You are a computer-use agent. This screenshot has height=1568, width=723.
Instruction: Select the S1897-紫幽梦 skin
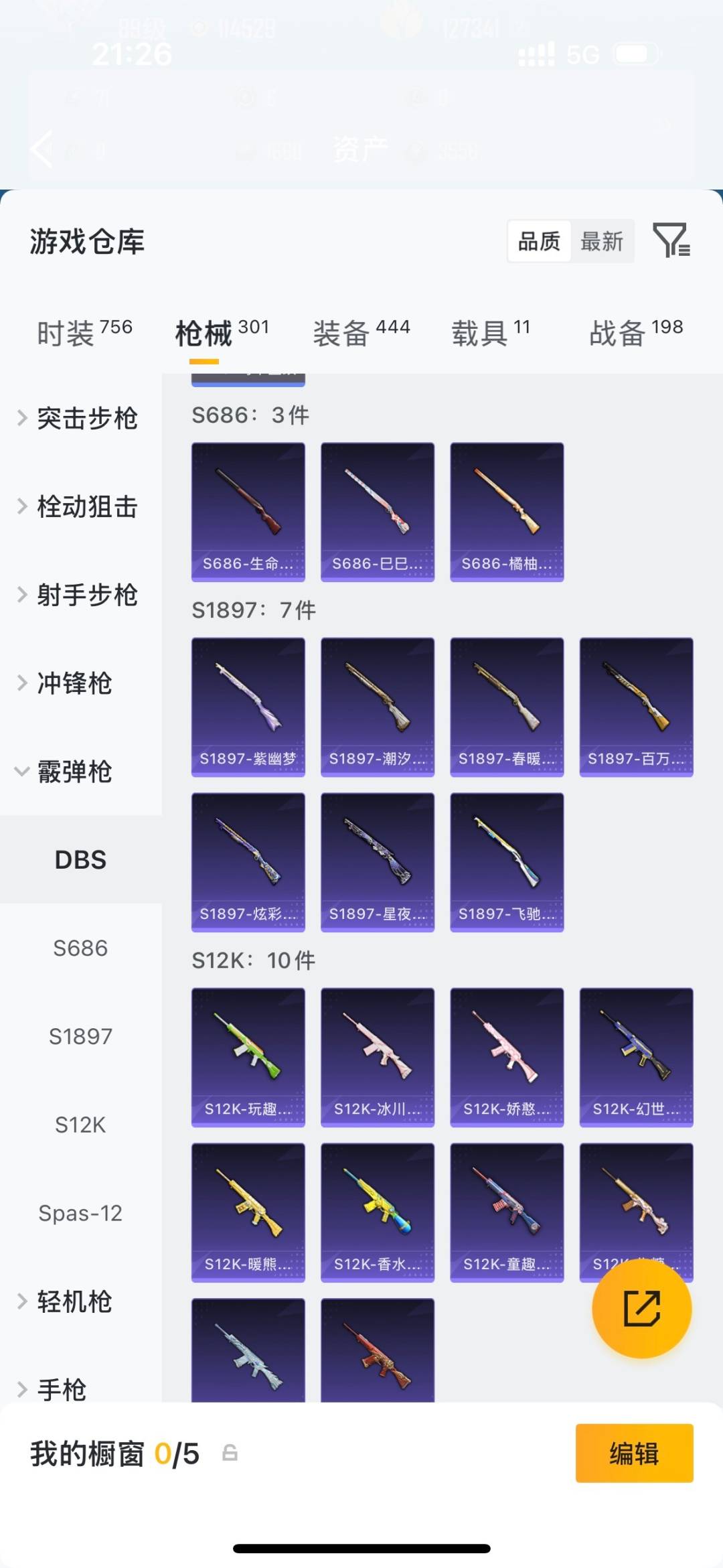[248, 705]
